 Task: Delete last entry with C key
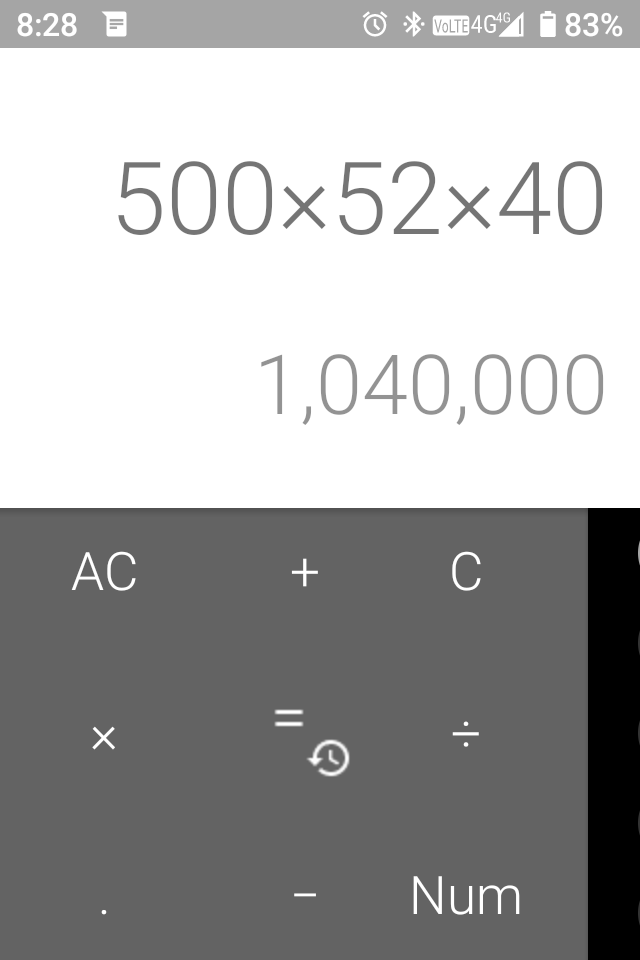click(x=466, y=573)
